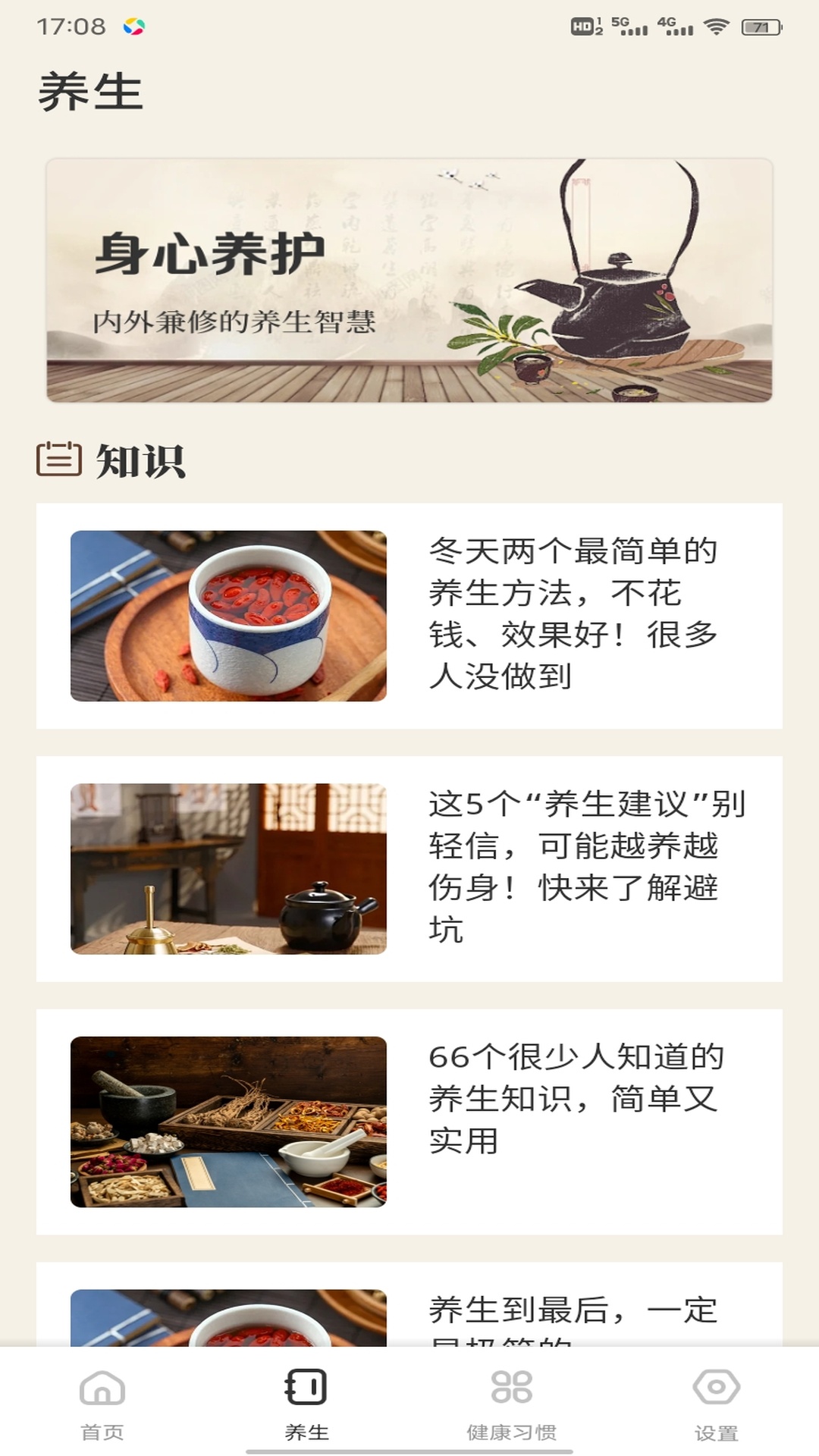The height and width of the screenshot is (1456, 819).
Task: Tap the 养生 page title
Action: tap(92, 93)
